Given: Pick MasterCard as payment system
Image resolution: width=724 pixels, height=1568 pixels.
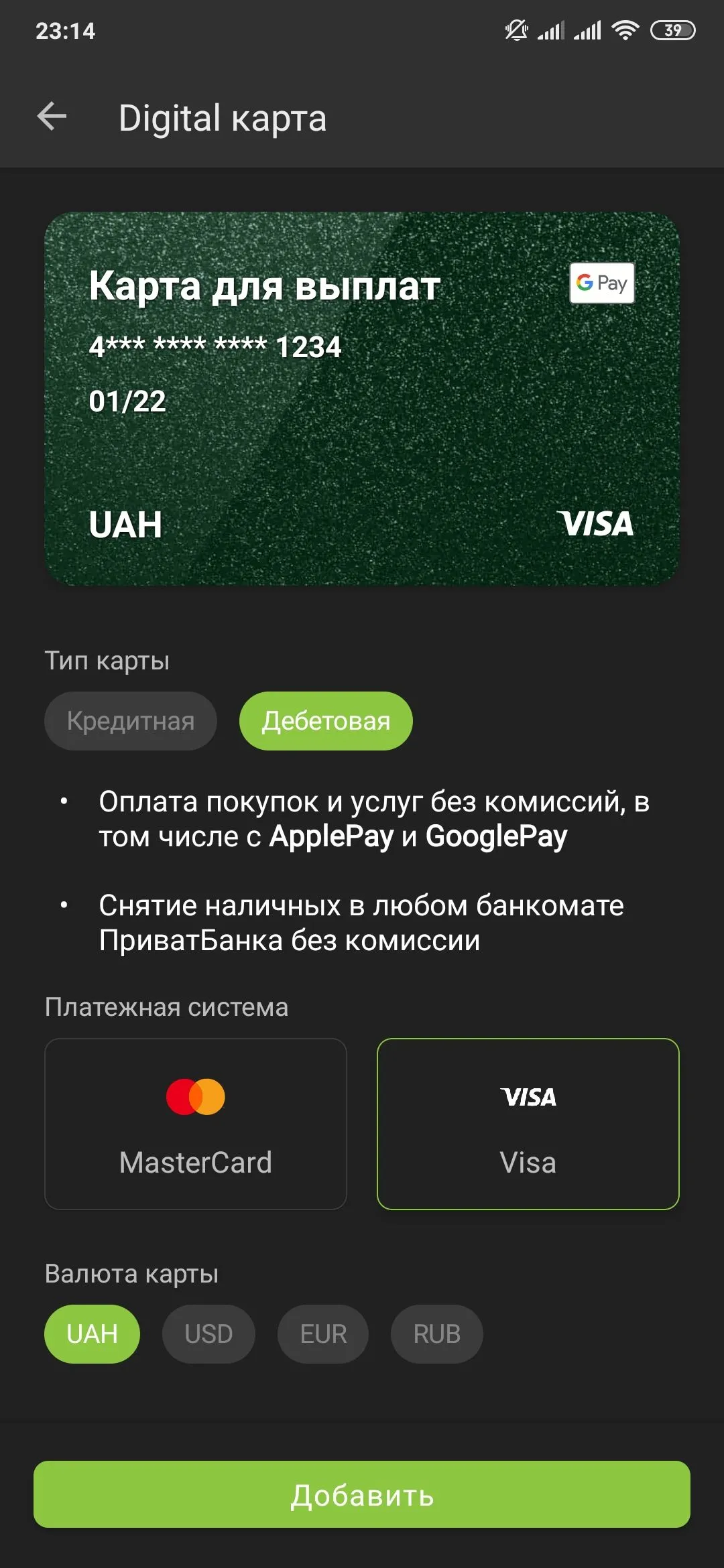Looking at the screenshot, I should pos(196,1124).
